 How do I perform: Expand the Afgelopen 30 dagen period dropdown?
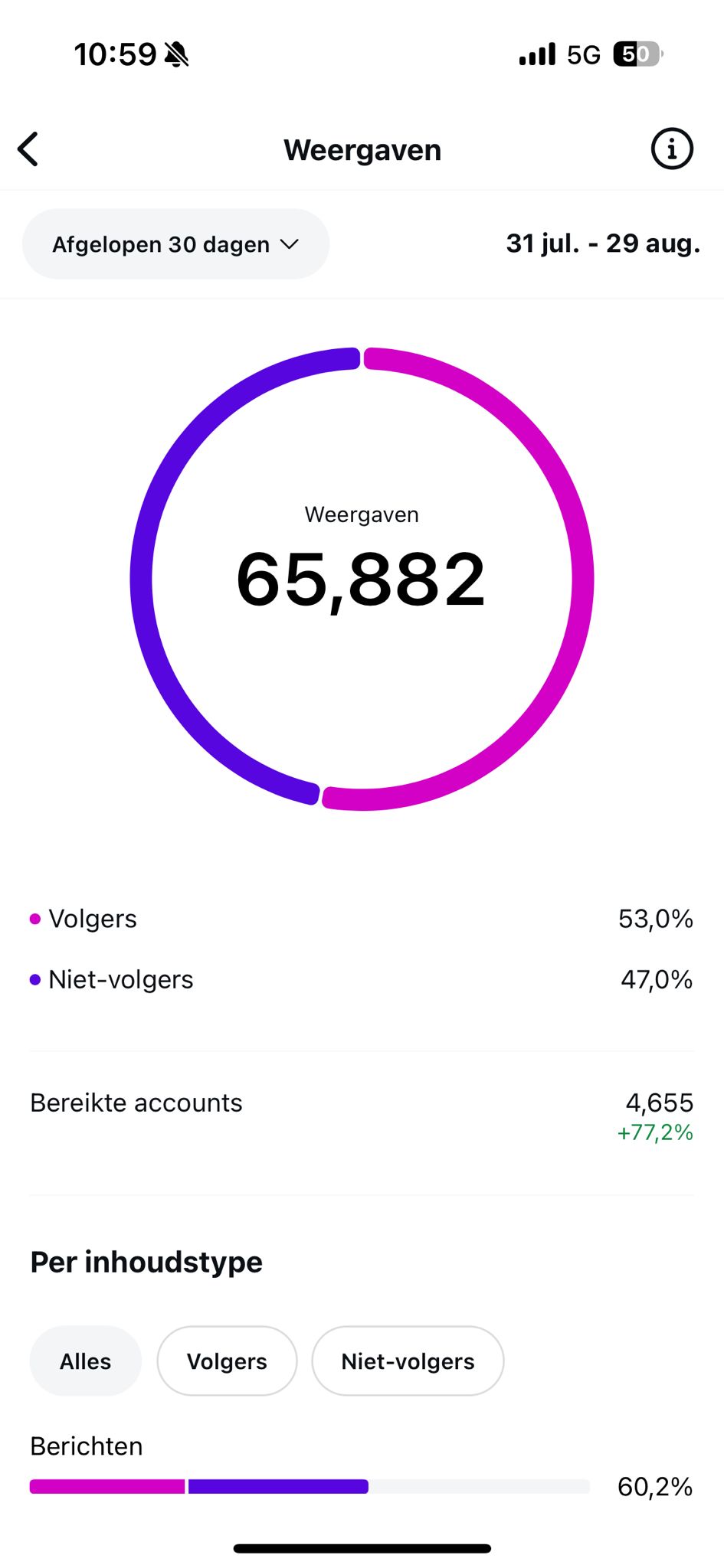(x=175, y=244)
